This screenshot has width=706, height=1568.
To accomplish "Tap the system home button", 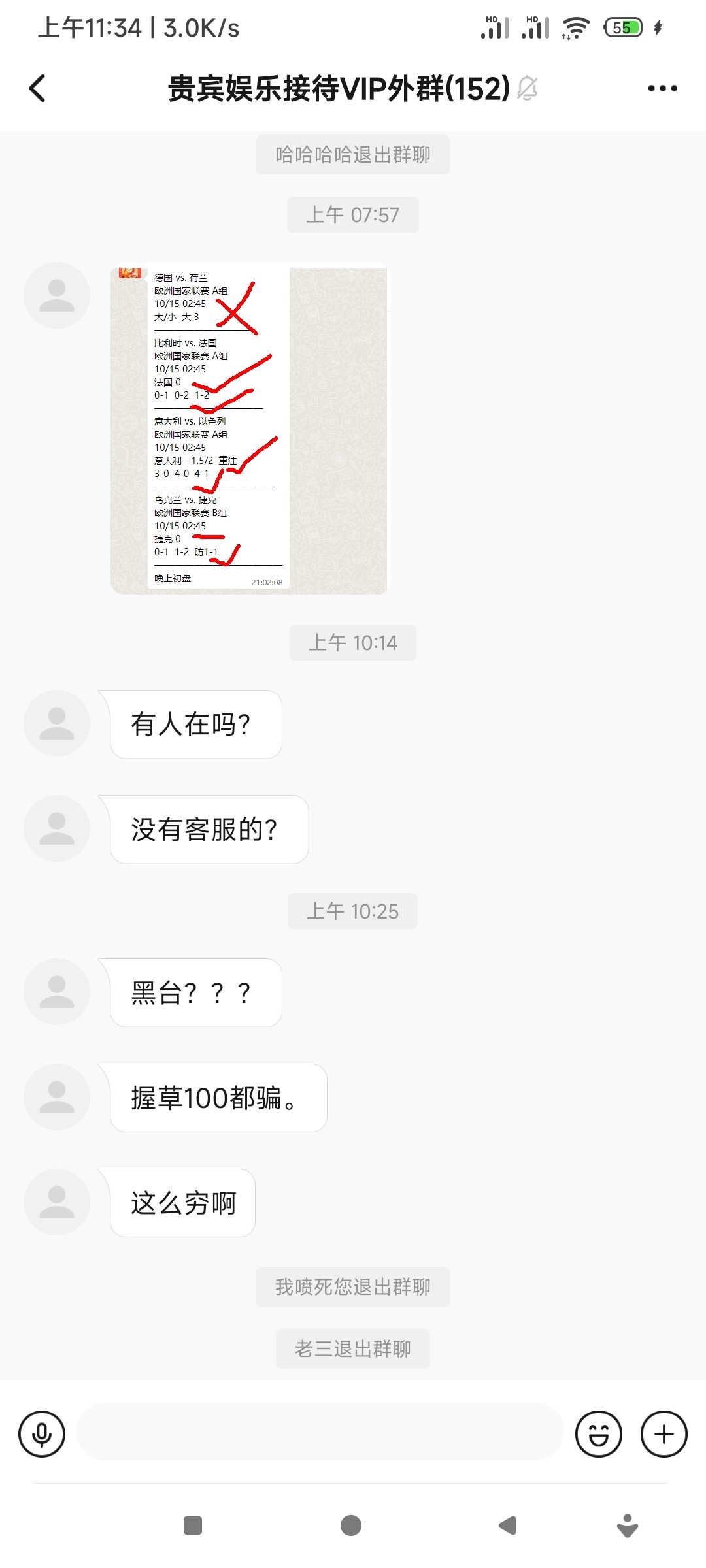I will (x=351, y=1526).
